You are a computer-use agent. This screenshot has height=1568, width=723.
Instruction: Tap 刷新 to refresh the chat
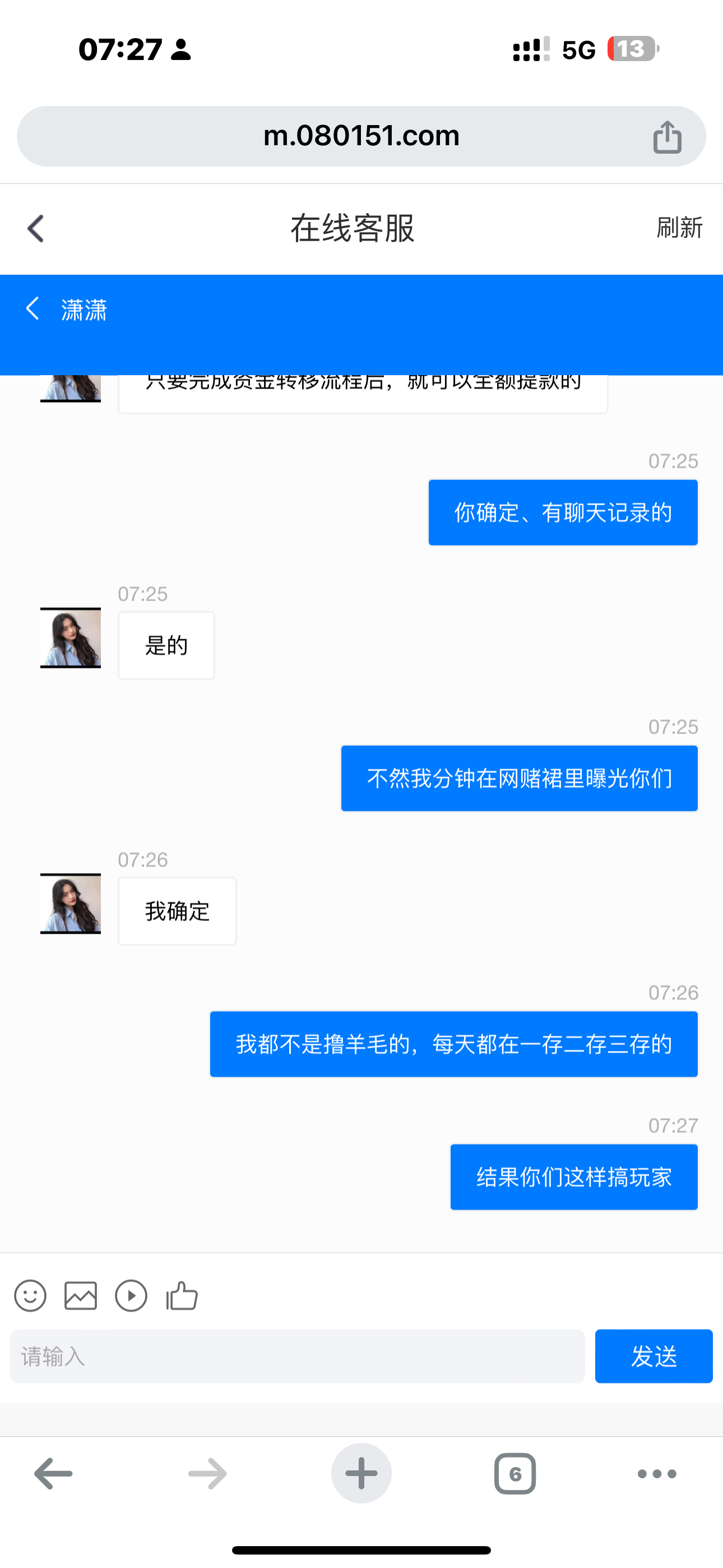point(678,228)
